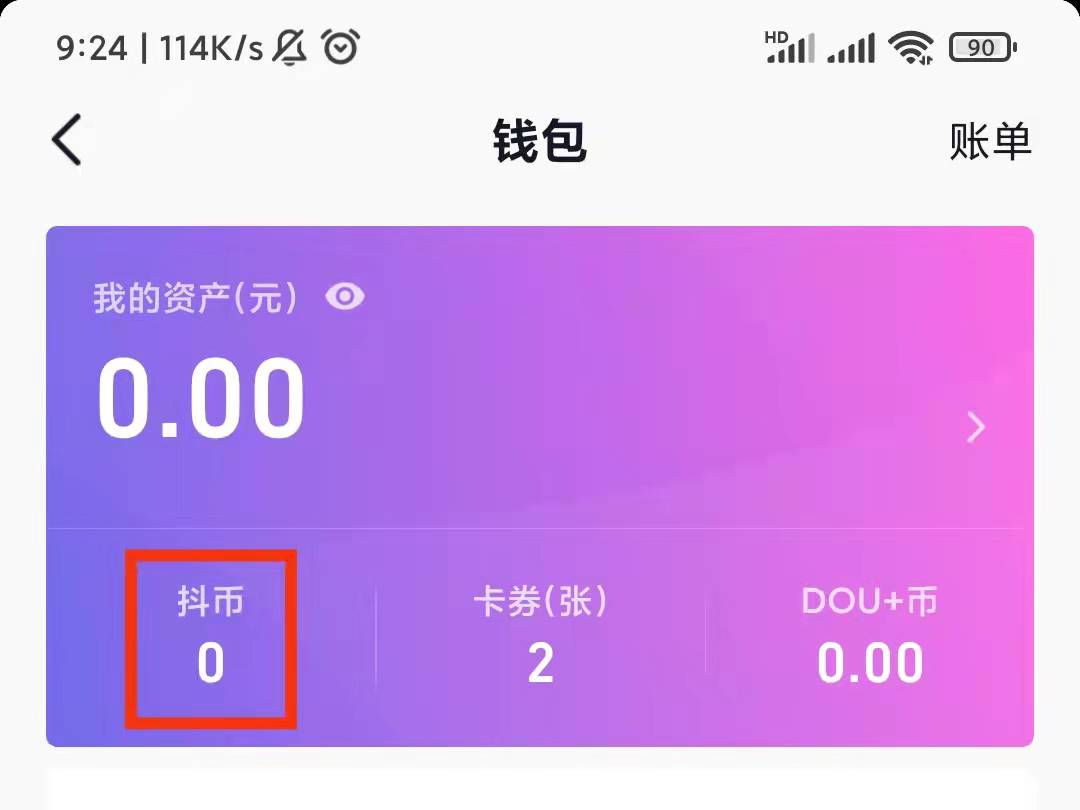Open asset details via the arrow chevron

[x=976, y=428]
